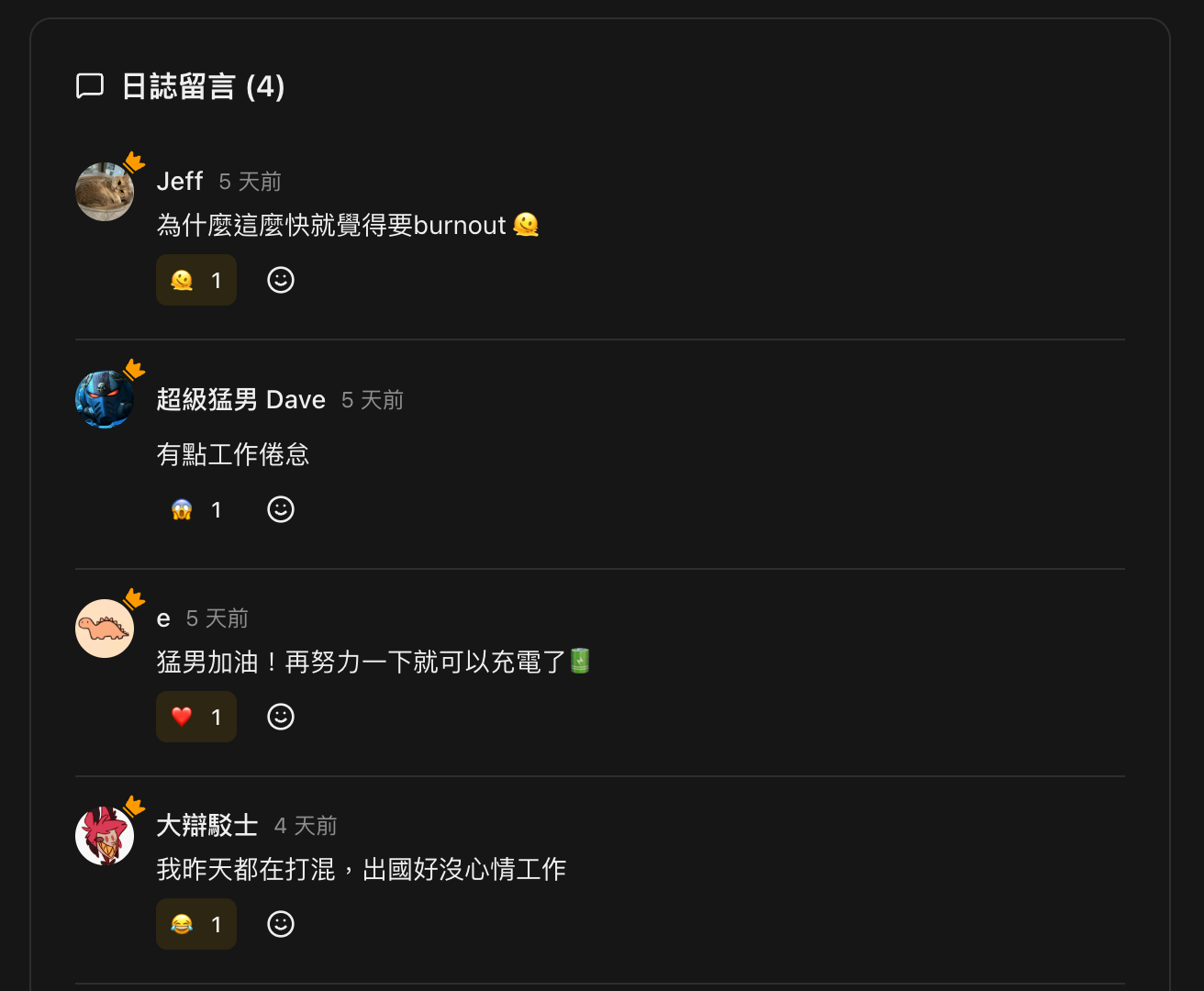Tap the laughing reaction on 大辯駁士's comment

[195, 924]
